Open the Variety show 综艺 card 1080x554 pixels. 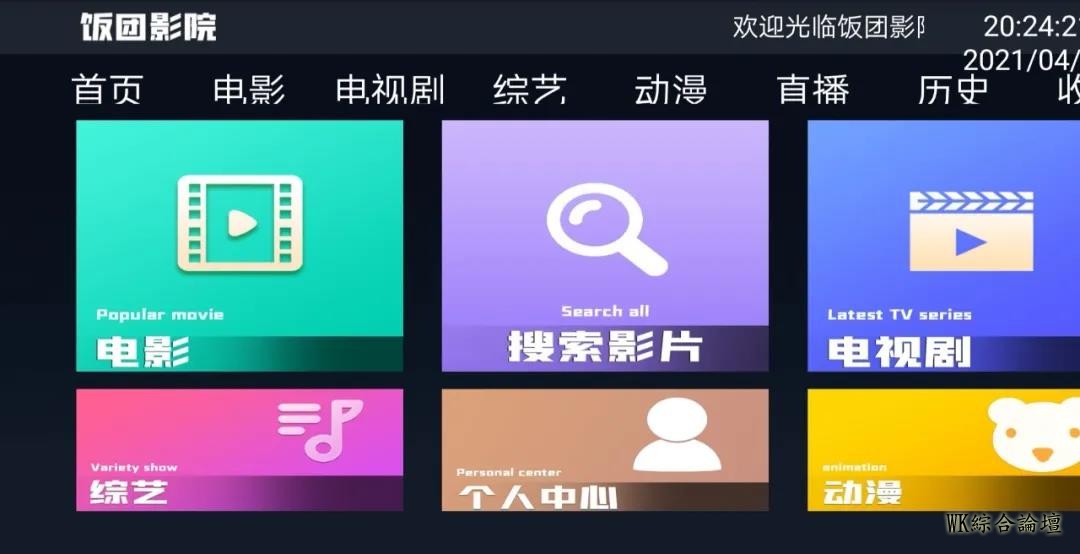coord(240,449)
